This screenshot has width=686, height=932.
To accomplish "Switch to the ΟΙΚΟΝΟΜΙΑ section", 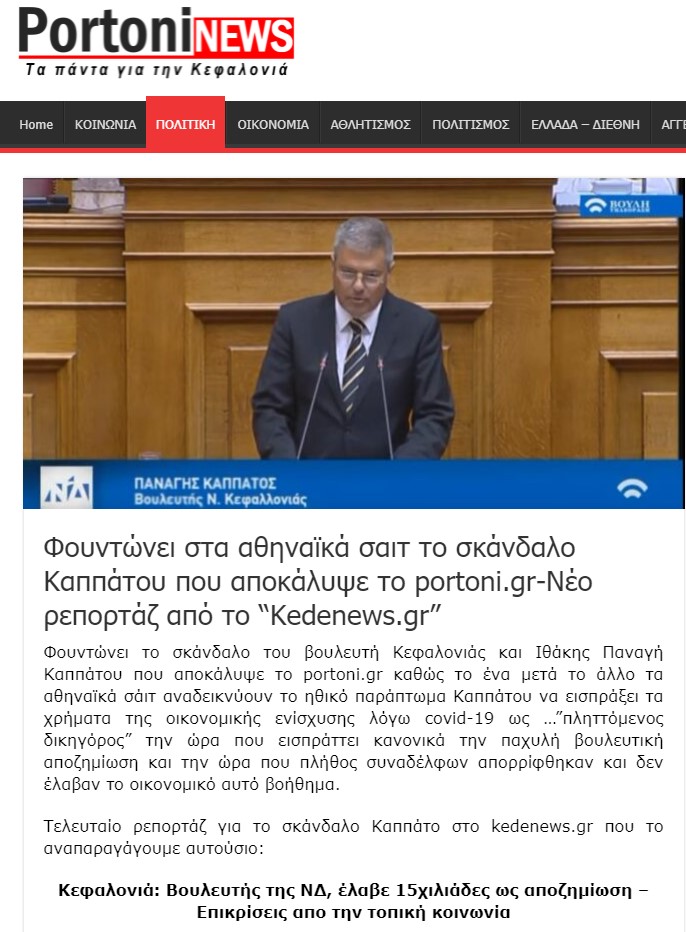I will [273, 125].
